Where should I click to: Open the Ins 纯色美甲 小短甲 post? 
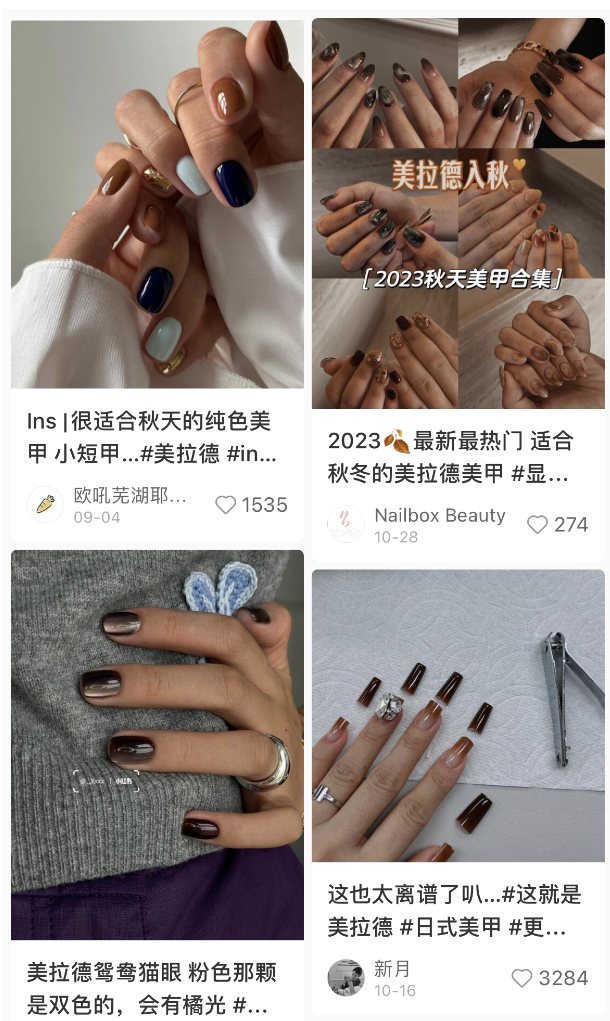point(157,205)
